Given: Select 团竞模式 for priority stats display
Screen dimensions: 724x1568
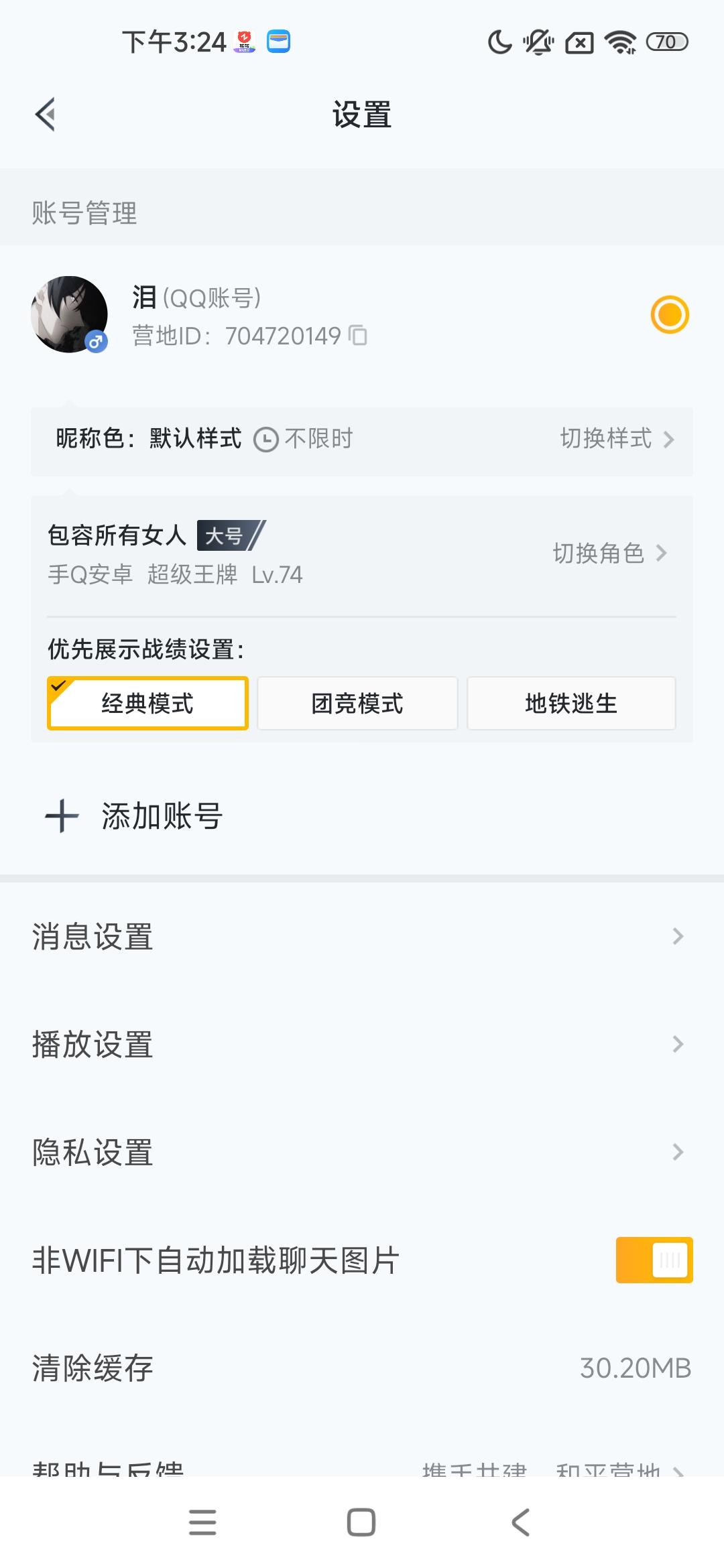Looking at the screenshot, I should 357,703.
